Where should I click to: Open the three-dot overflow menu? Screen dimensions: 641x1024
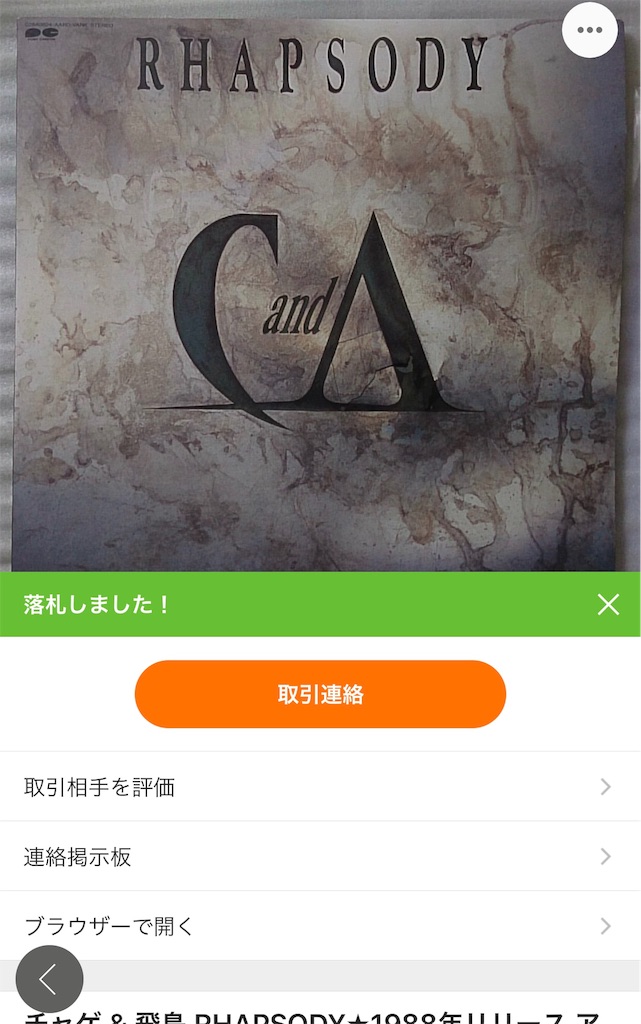[x=589, y=30]
